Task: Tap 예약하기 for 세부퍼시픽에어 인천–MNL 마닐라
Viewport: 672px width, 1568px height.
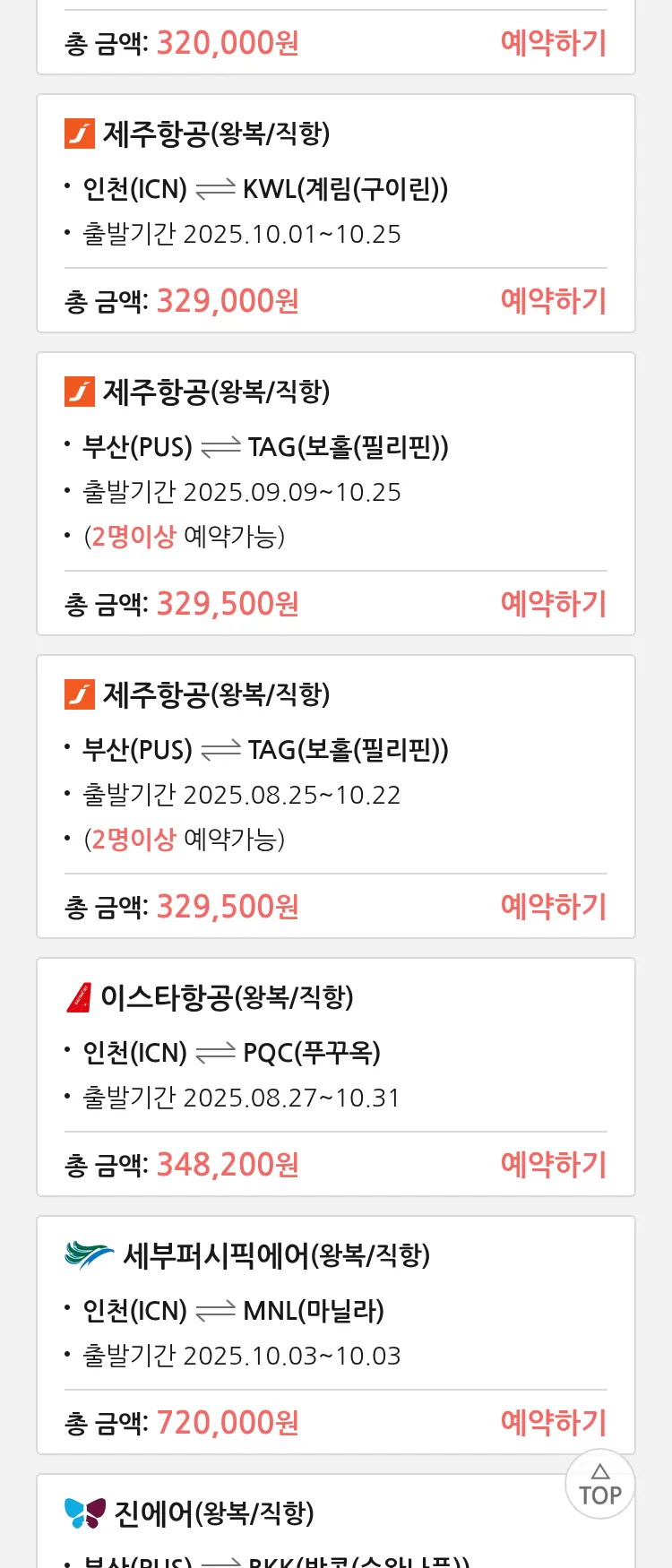Action: point(553,1423)
